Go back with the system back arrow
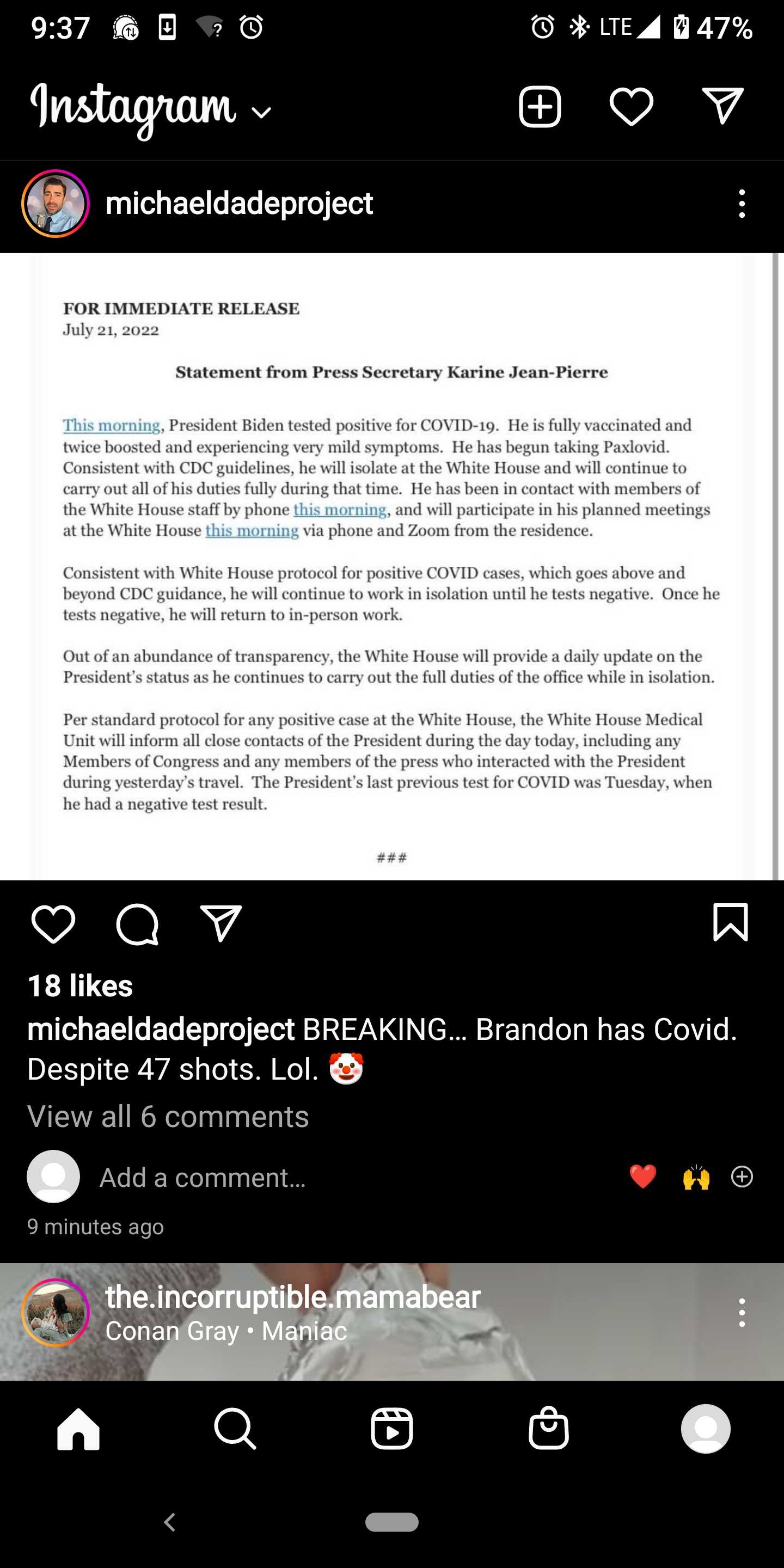 (170, 1522)
